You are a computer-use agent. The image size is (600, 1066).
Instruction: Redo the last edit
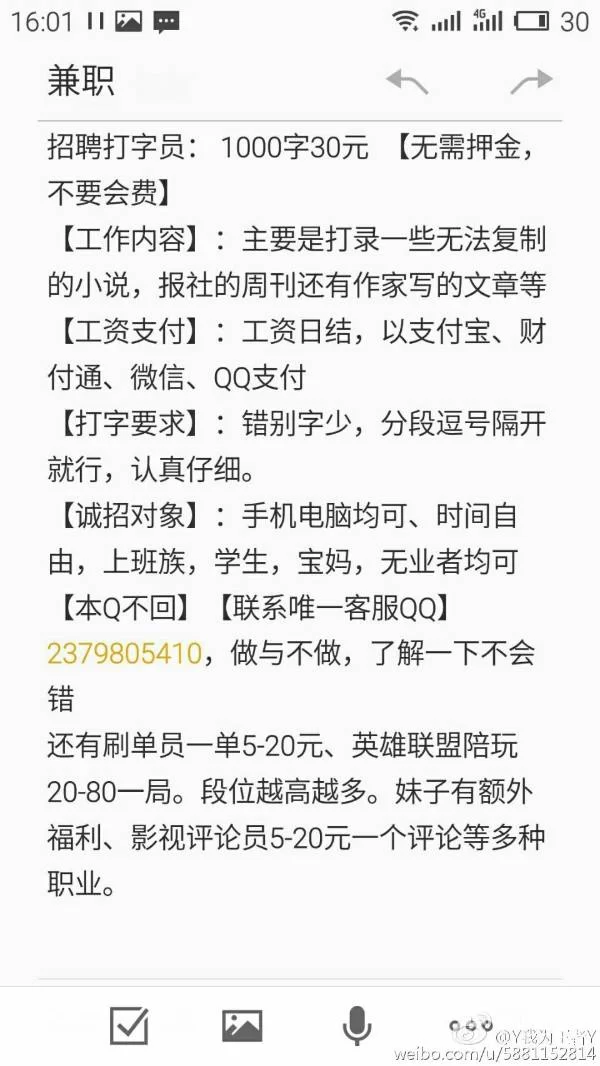[530, 82]
